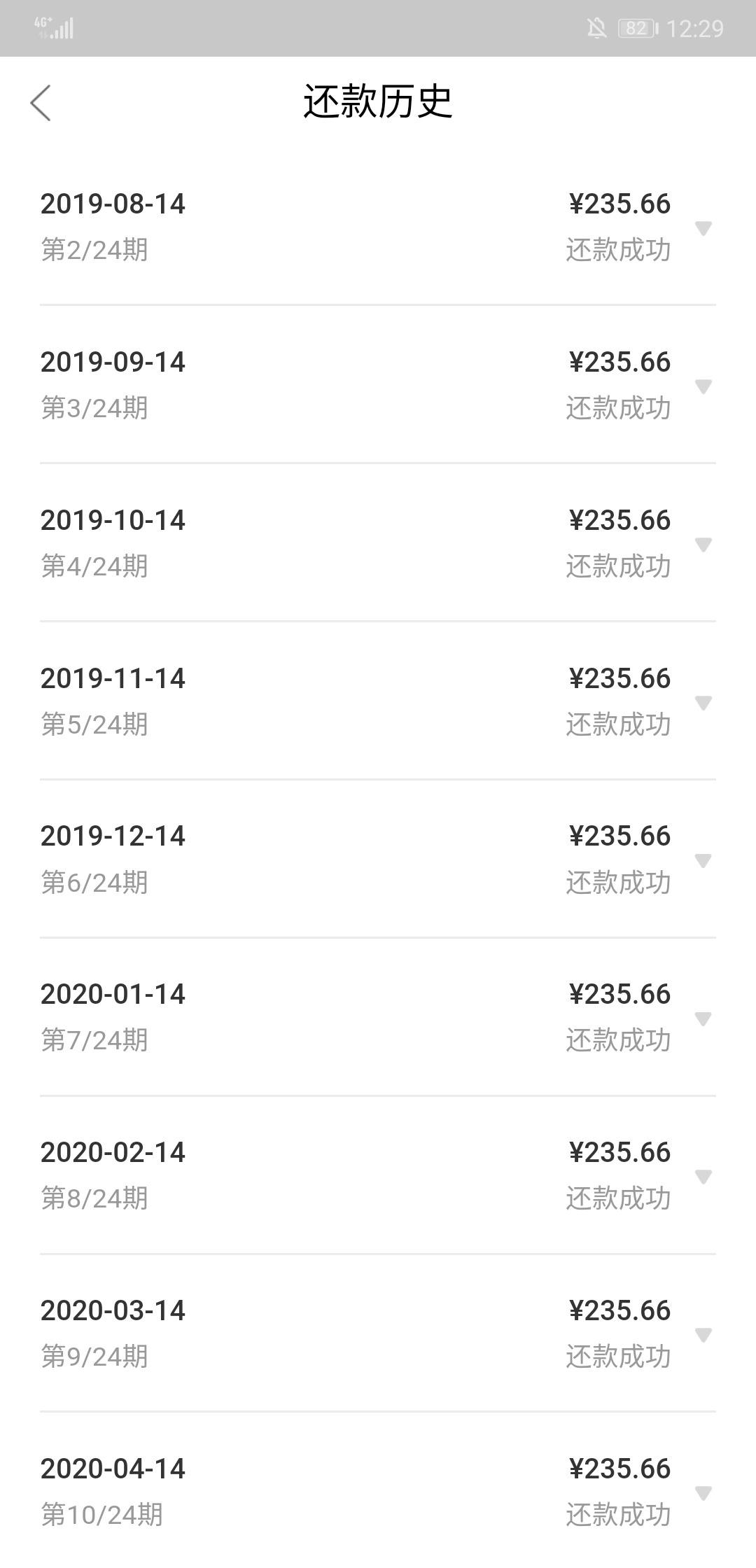Expand the 2019-12-14 repayment row
Screen dimensions: 756x1568
703,860
